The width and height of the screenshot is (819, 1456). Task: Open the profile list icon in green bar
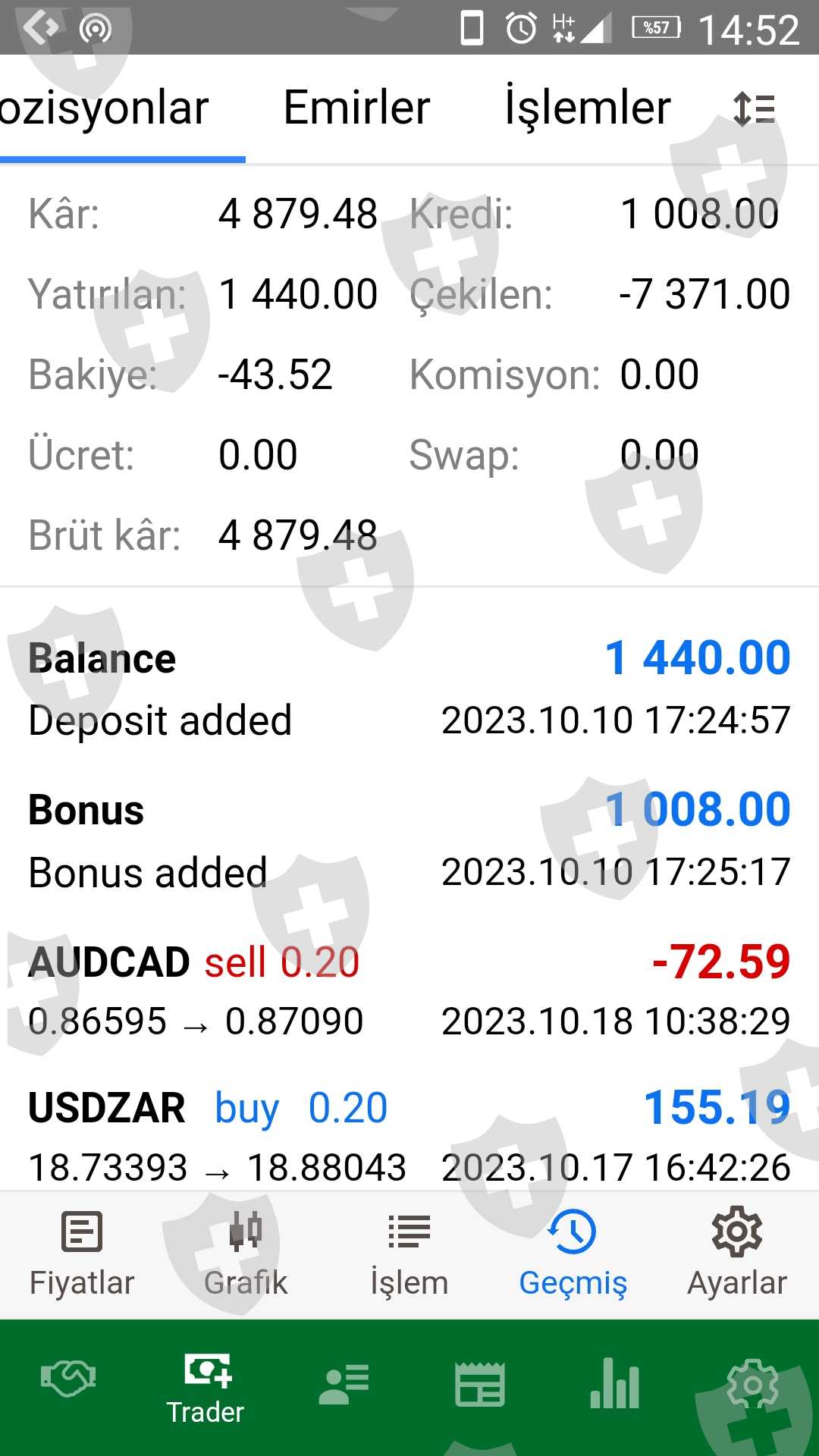(344, 1385)
